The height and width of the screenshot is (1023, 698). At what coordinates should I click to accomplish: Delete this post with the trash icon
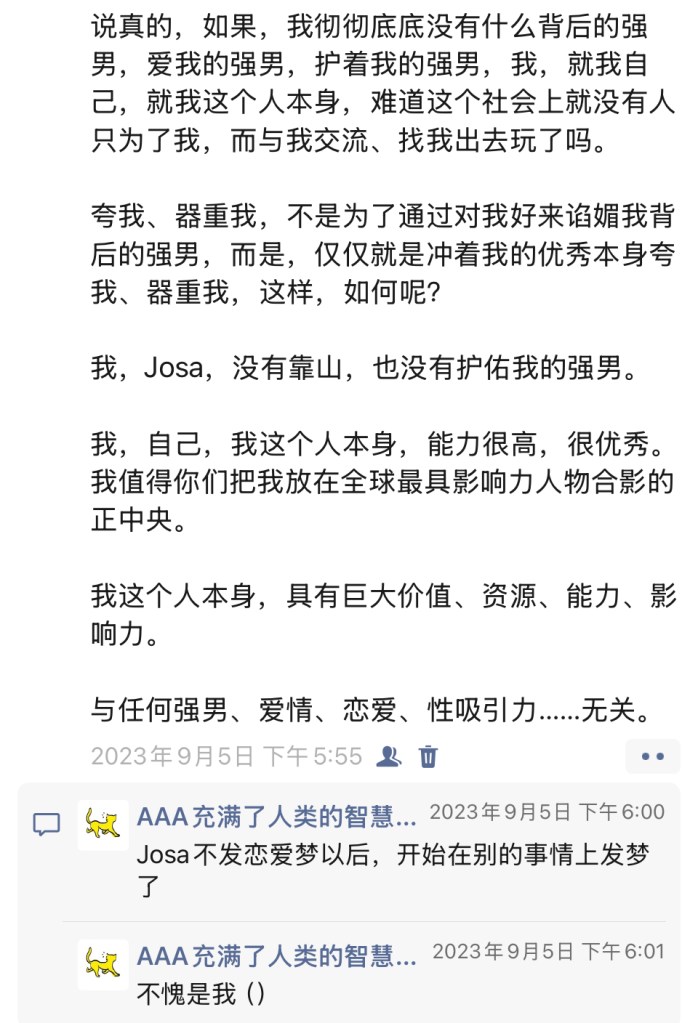coord(428,756)
